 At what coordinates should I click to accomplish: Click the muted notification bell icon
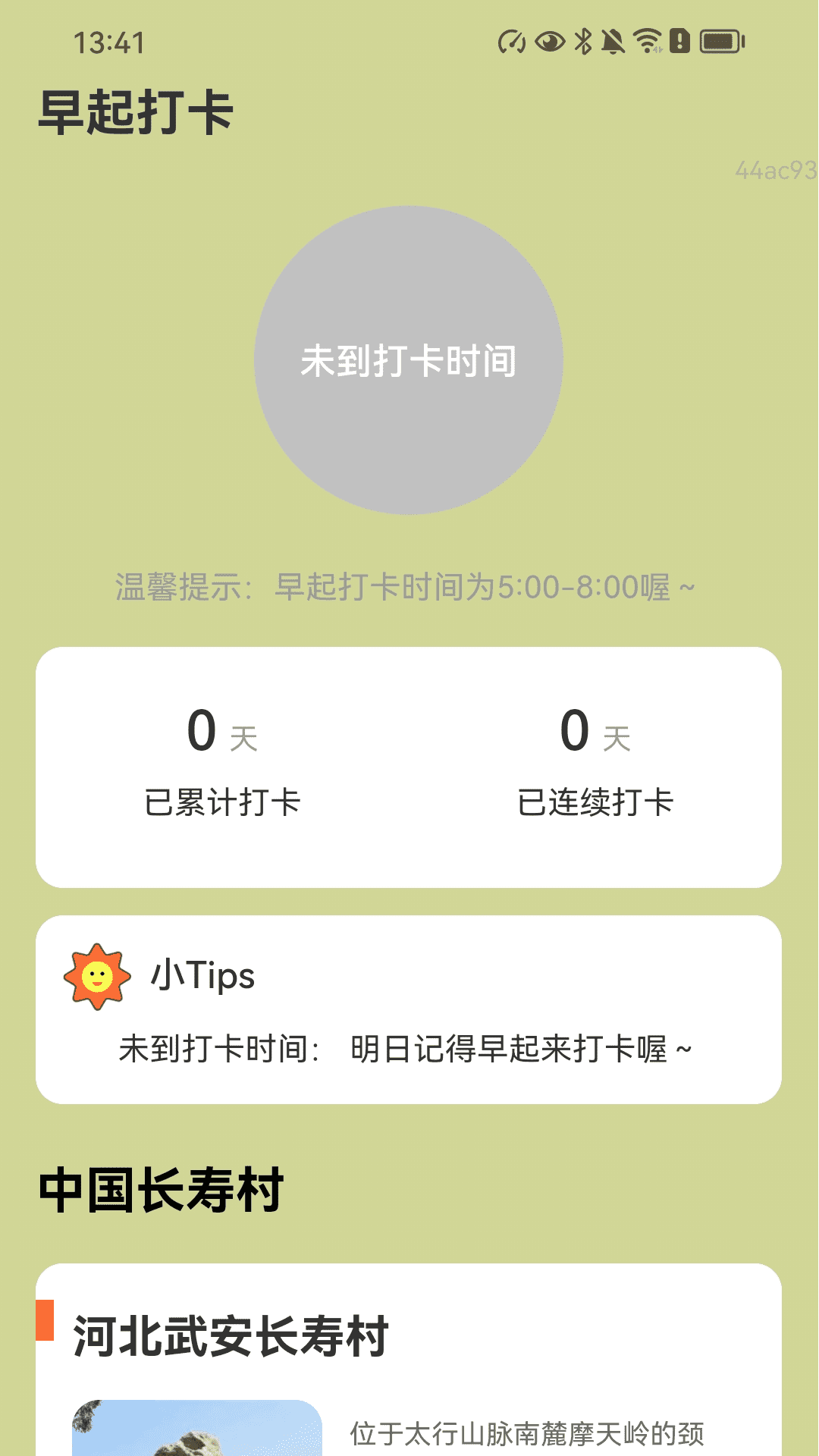(613, 43)
